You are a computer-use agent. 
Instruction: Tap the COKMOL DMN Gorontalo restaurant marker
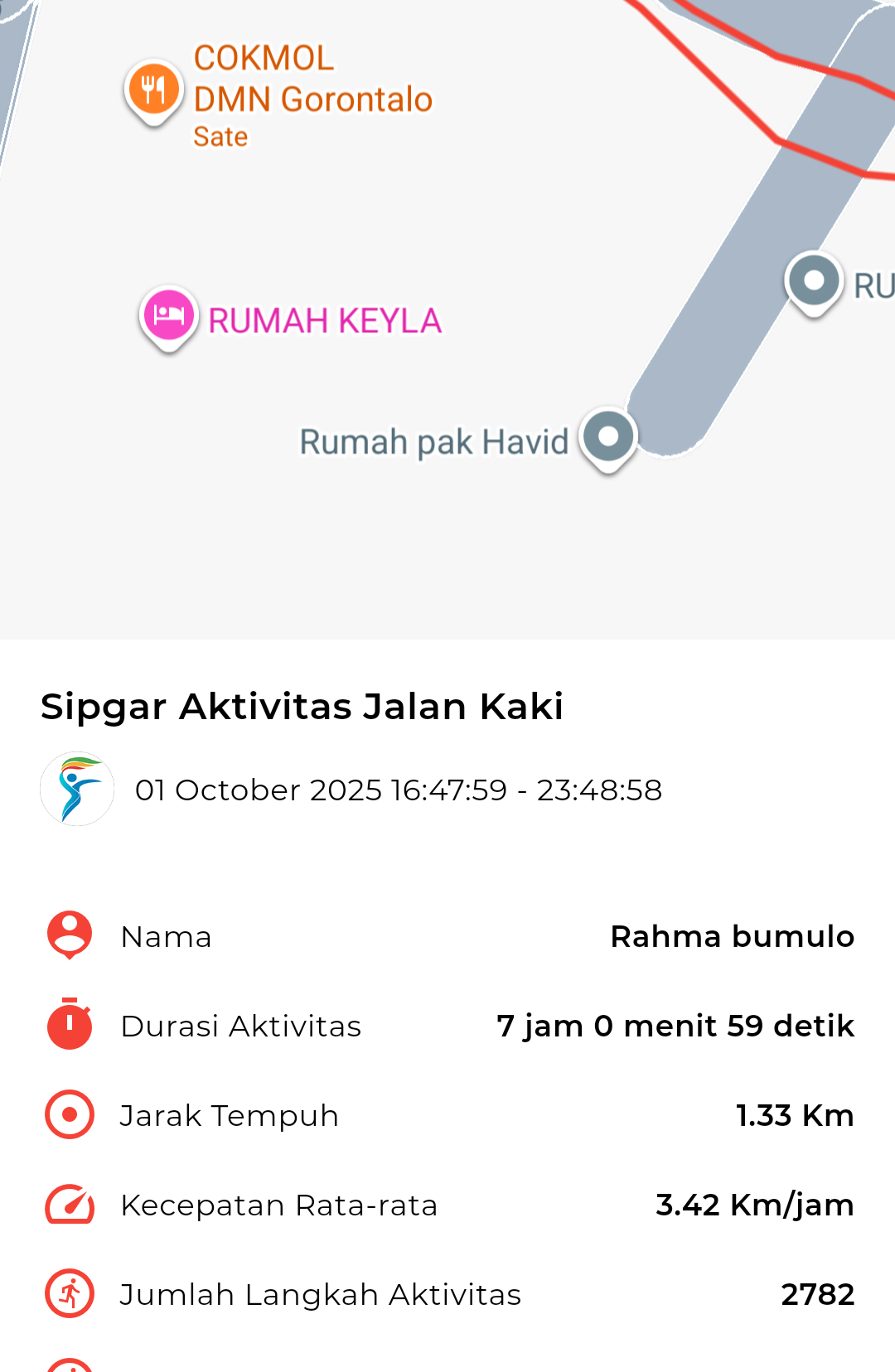(154, 89)
